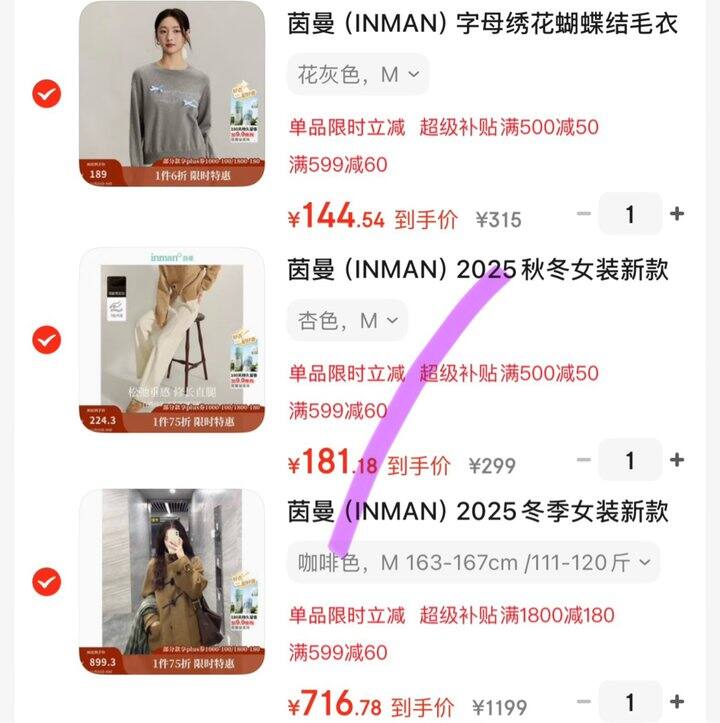Open the brown coat product image
This screenshot has height=723, width=720.
(171, 581)
